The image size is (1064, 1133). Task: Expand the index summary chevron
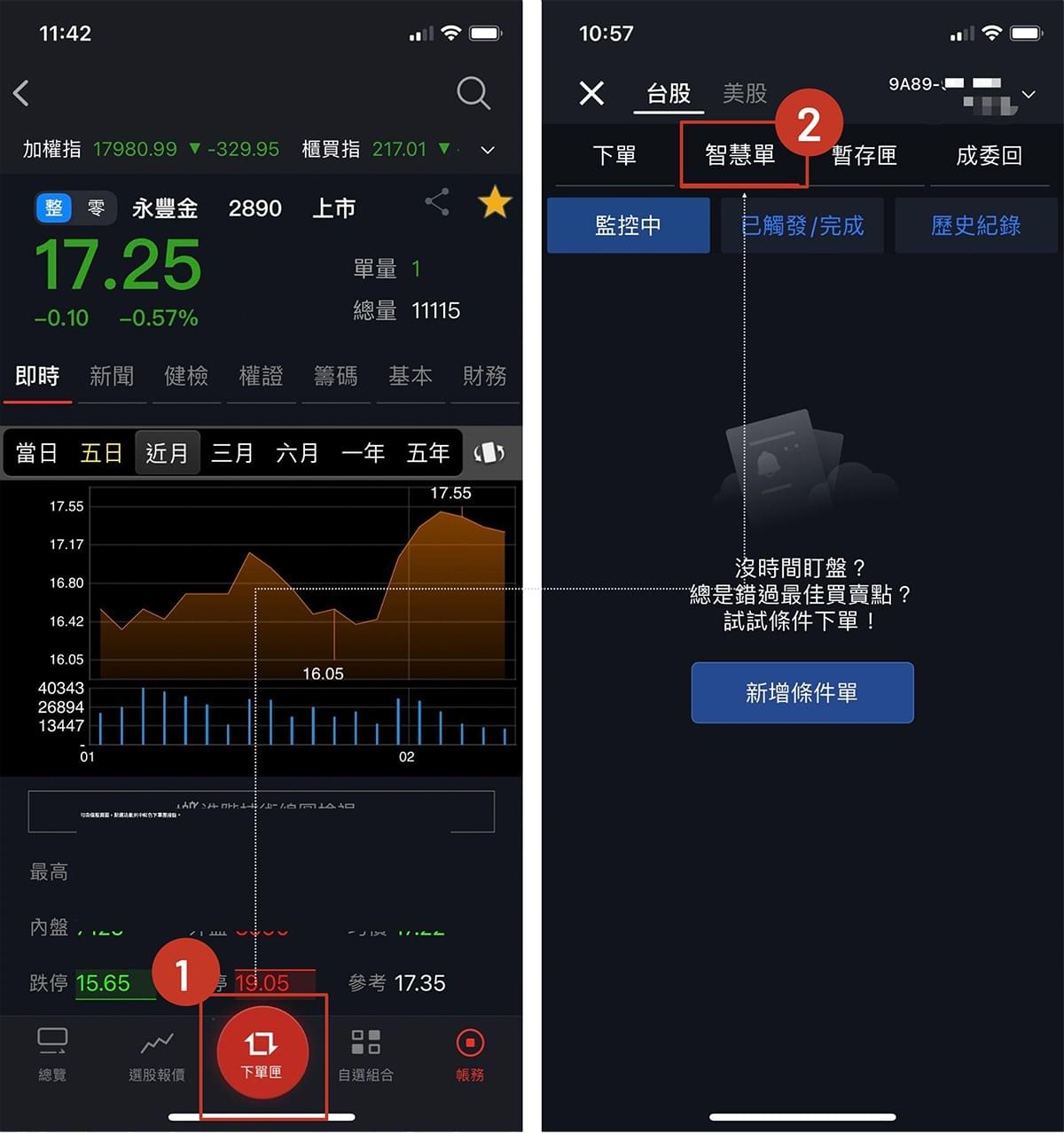tap(487, 150)
